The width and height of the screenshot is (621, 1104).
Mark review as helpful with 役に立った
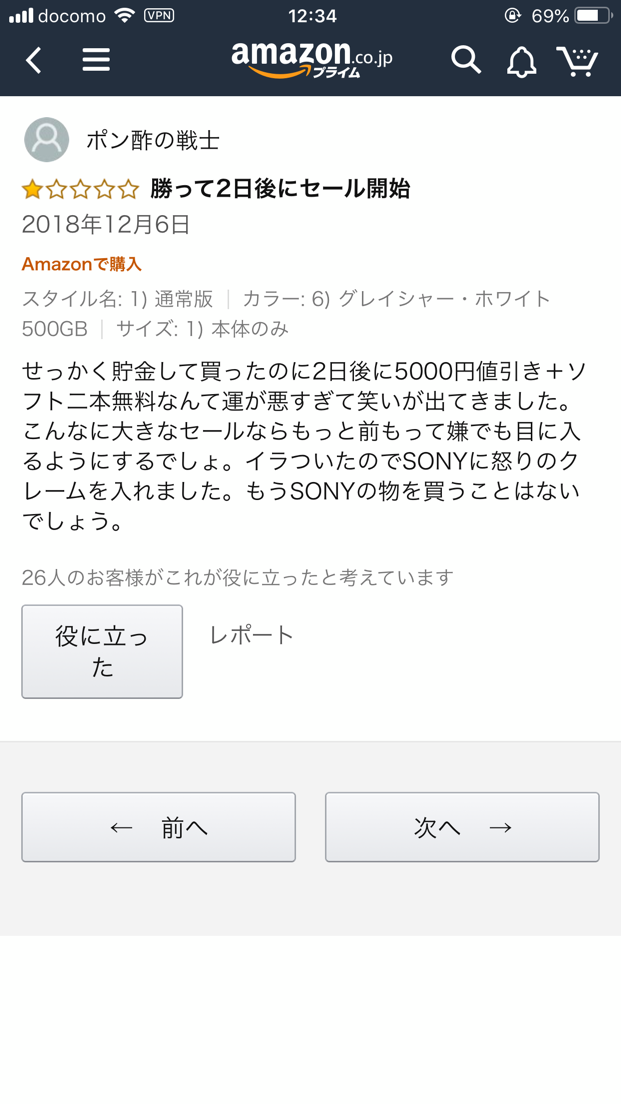pos(102,652)
